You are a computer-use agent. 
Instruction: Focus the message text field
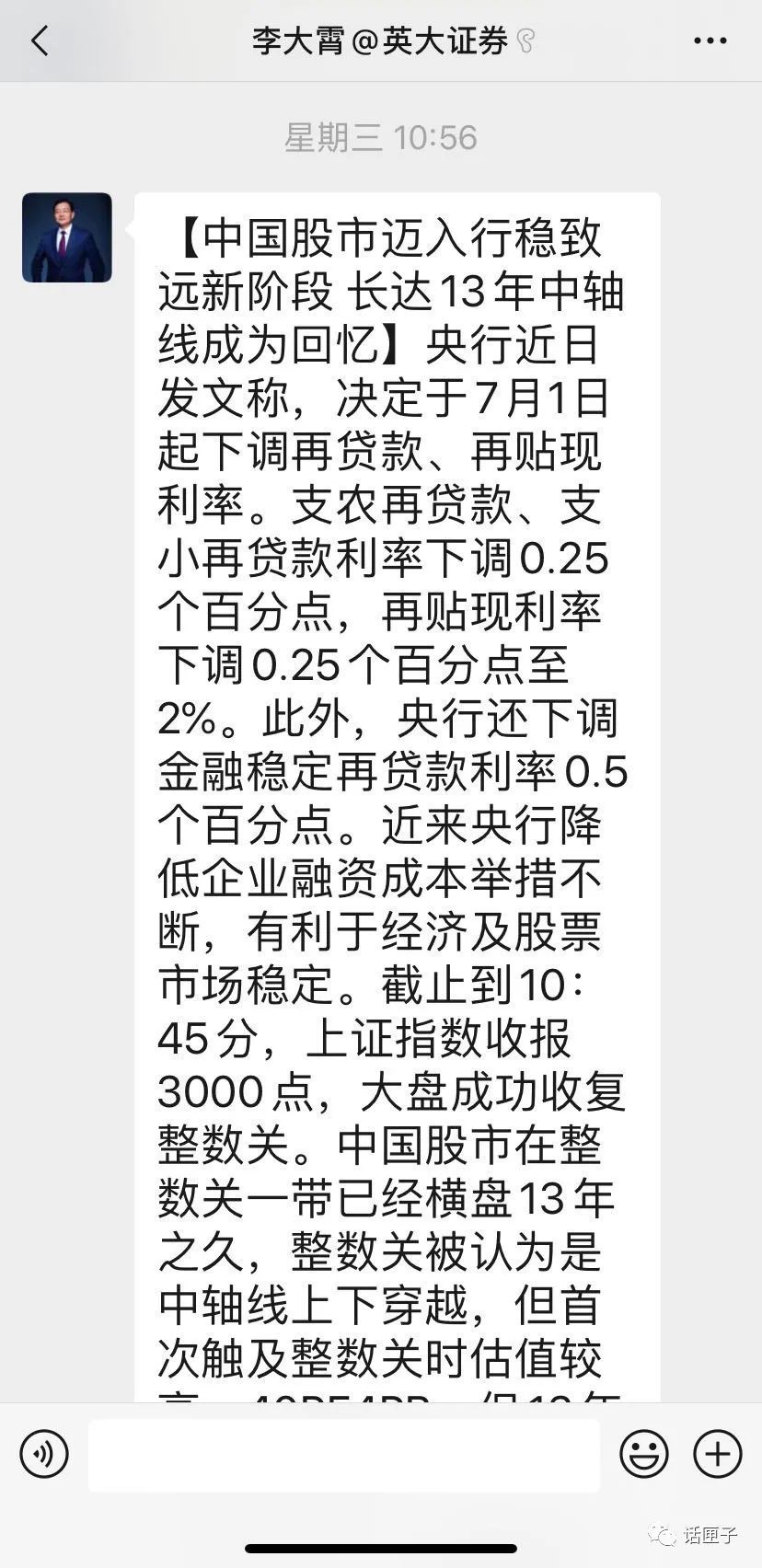pos(343,1455)
